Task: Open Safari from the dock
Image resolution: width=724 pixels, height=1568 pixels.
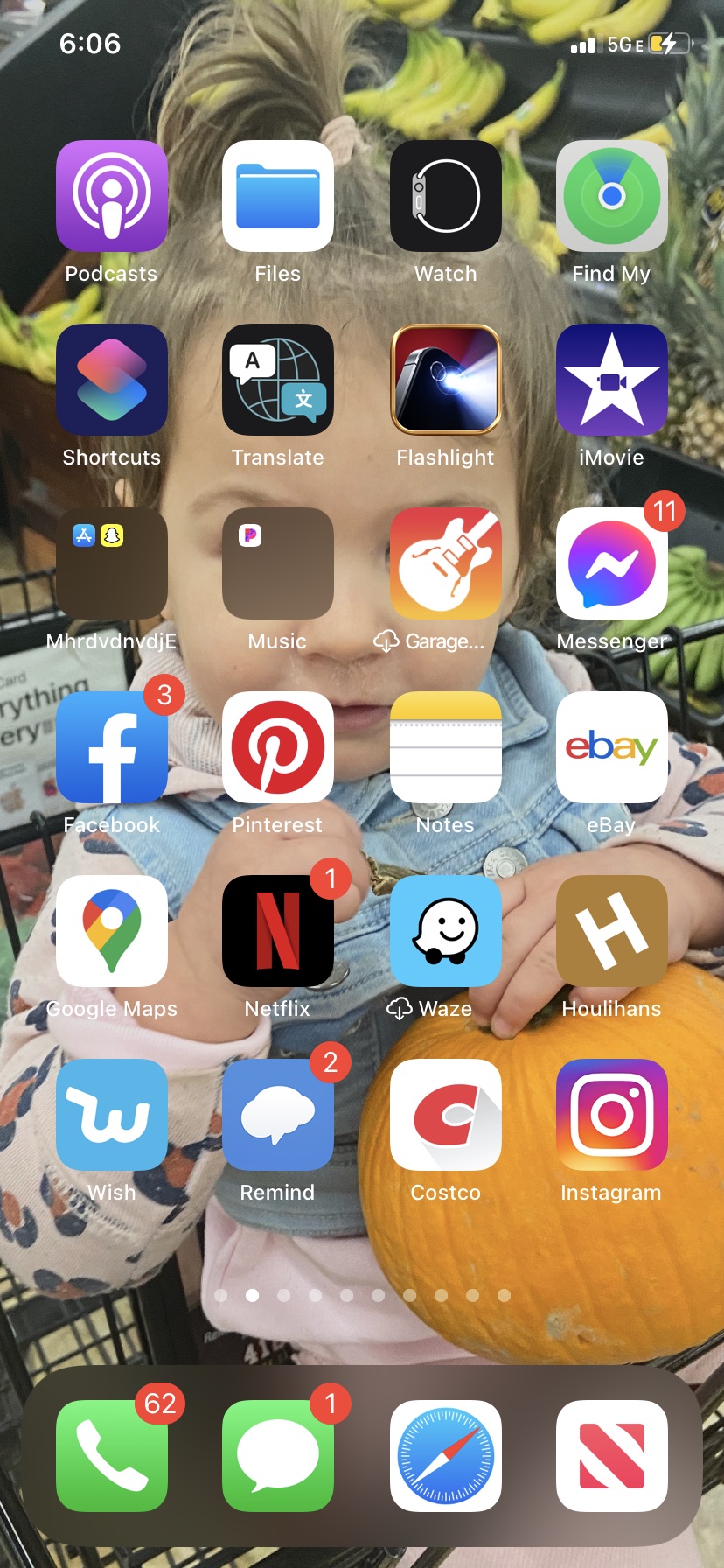Action: click(446, 1456)
